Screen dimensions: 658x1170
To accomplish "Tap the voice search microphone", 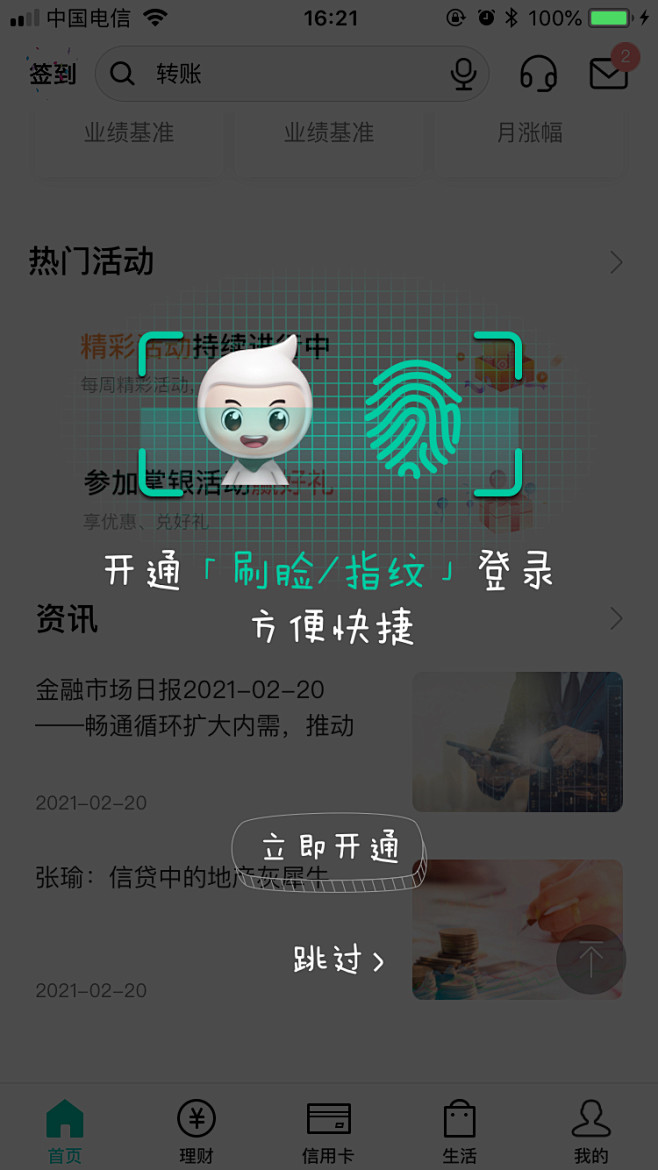I will pos(463,74).
